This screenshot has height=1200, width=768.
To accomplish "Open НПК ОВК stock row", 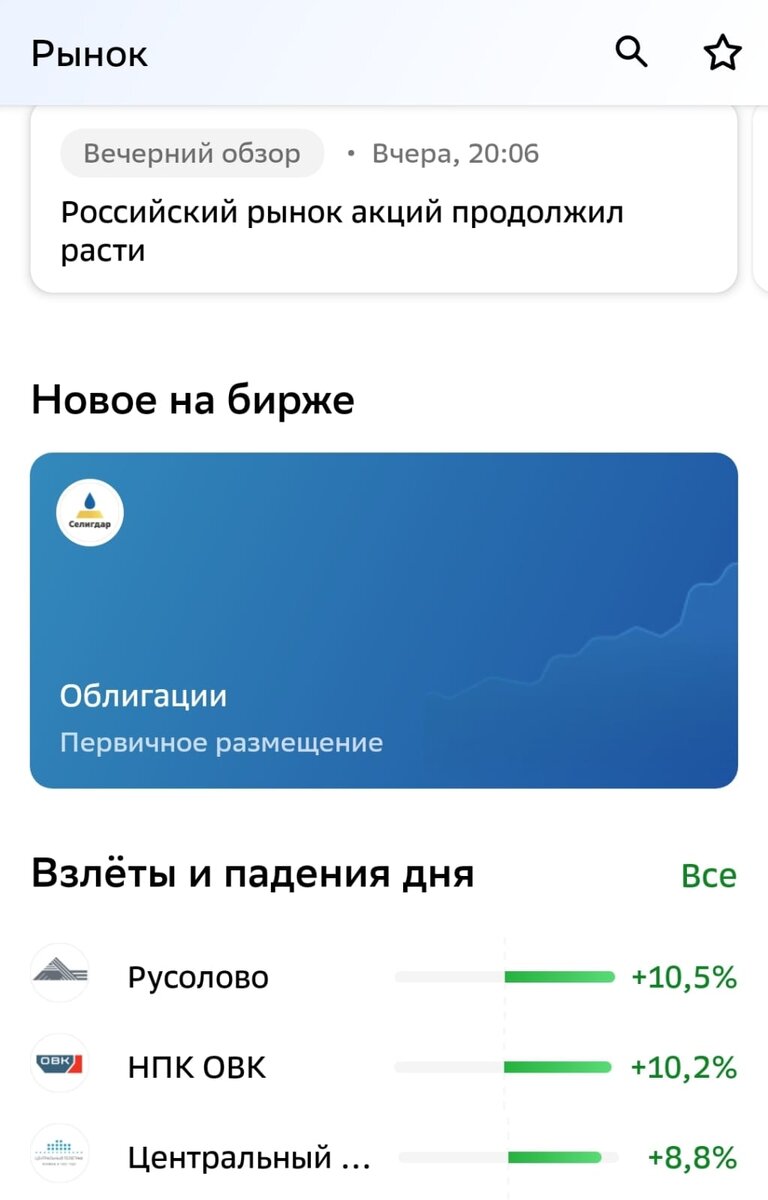I will (384, 1067).
